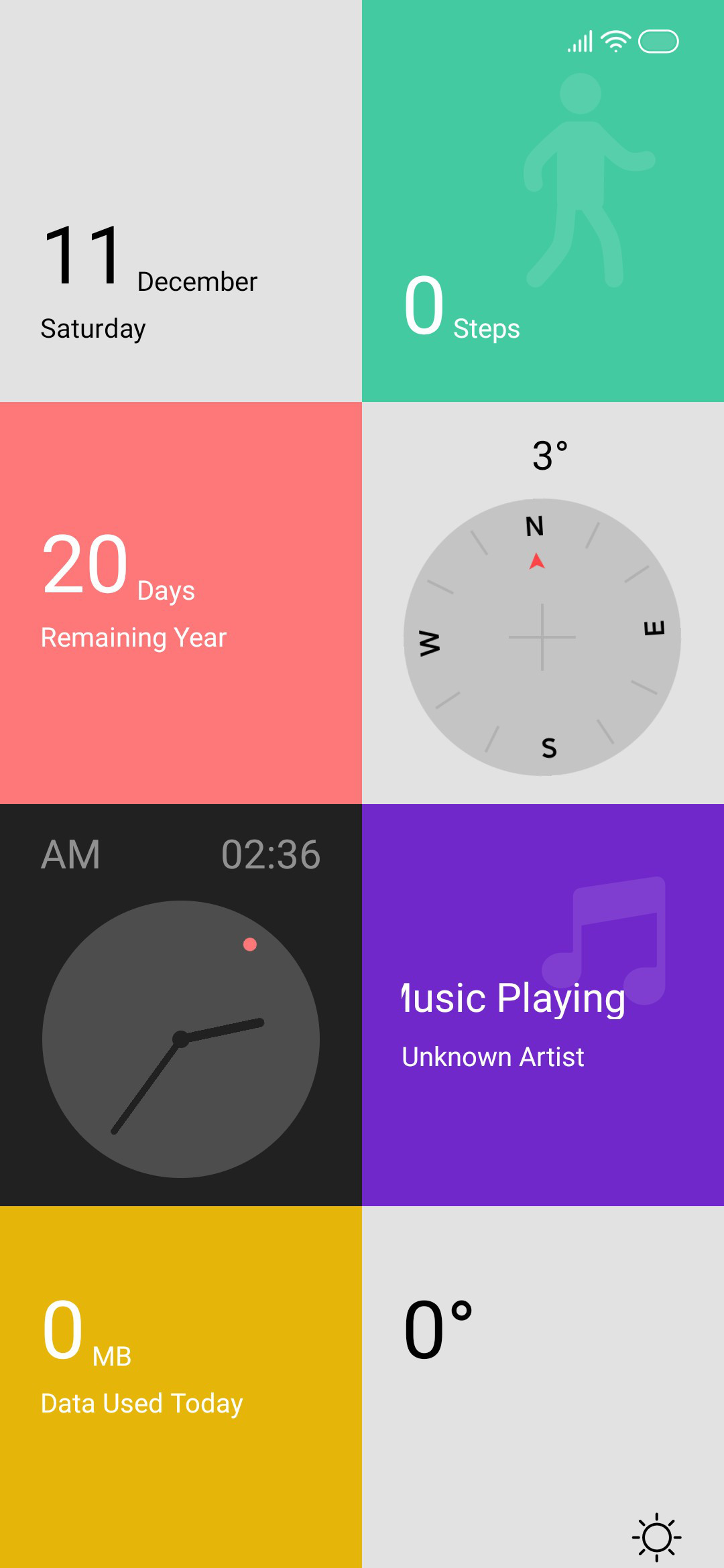The width and height of the screenshot is (724, 1568).
Task: Open the Steps counter tile
Action: click(543, 201)
